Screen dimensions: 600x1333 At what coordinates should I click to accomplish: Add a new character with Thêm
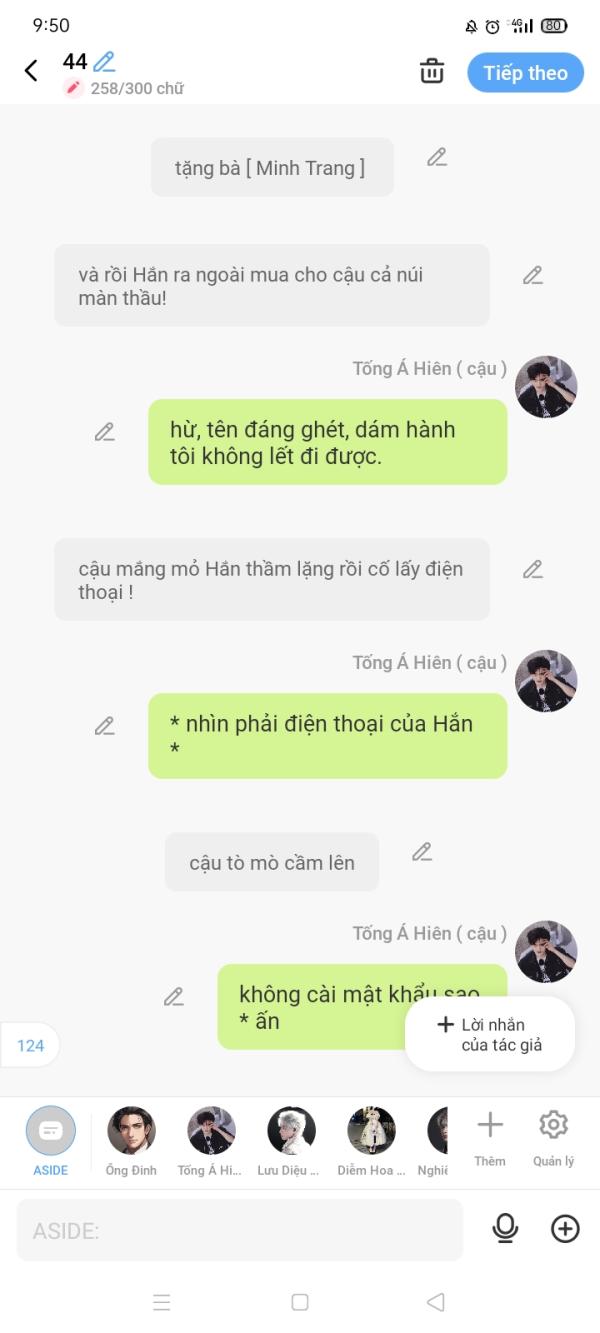[x=490, y=1136]
